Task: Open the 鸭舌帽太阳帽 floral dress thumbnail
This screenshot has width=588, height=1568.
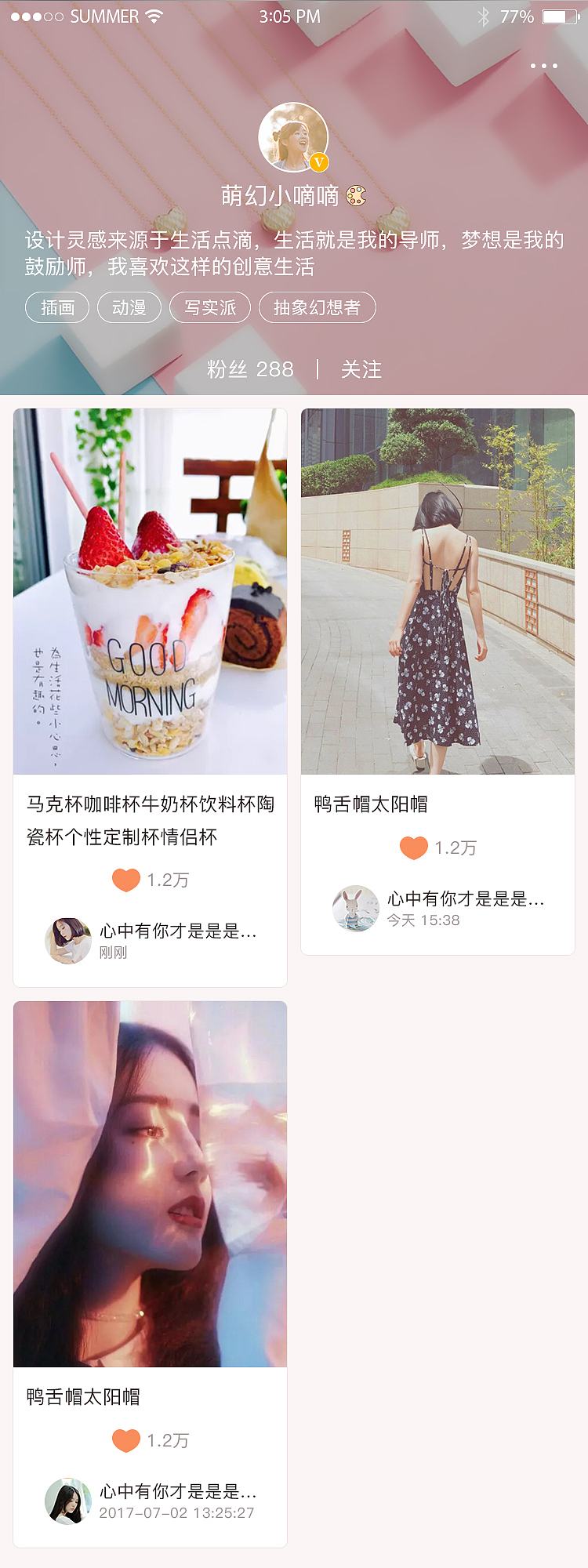Action: tap(437, 588)
